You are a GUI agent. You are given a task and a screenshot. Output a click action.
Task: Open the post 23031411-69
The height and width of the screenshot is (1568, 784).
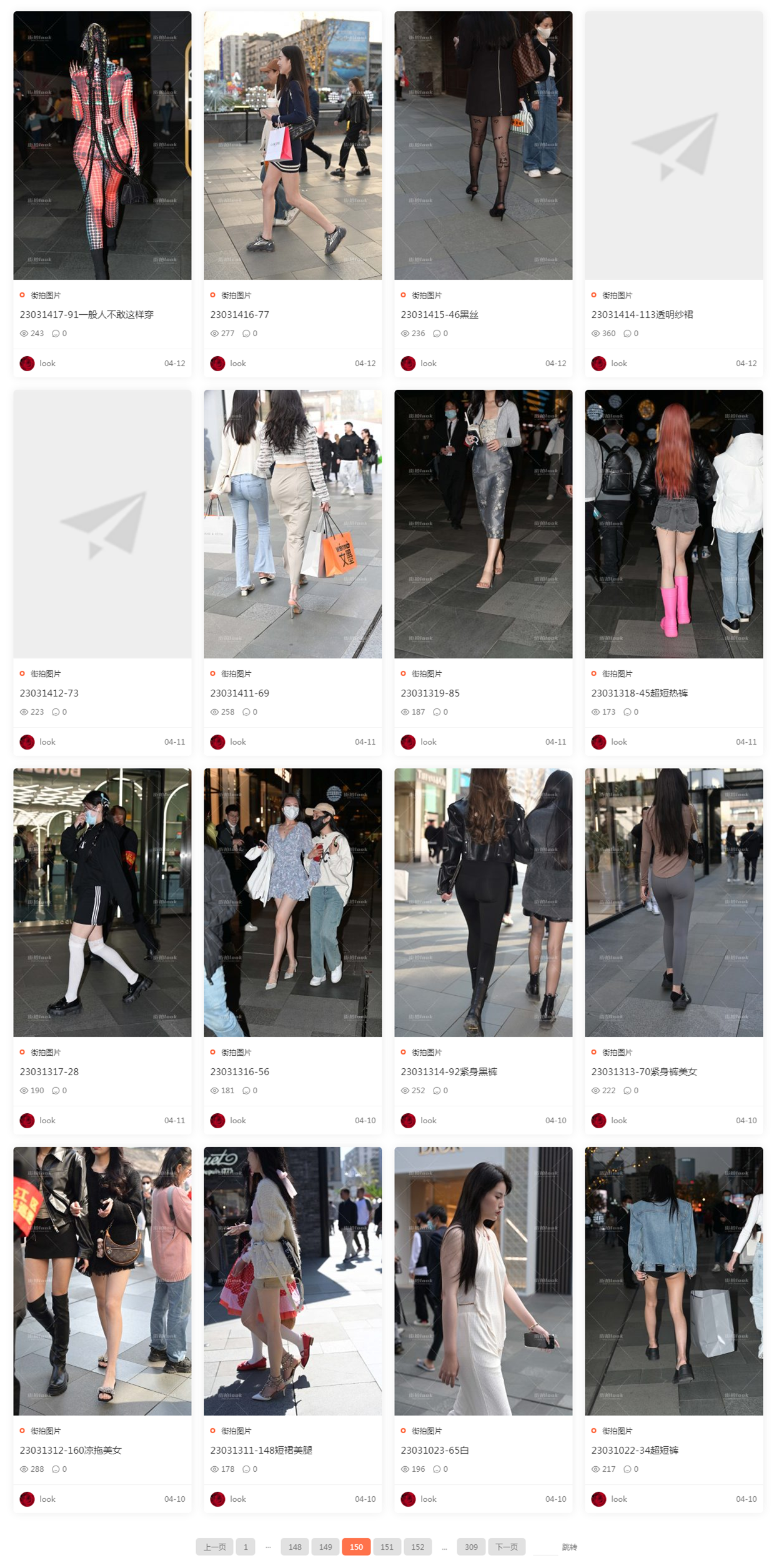239,693
